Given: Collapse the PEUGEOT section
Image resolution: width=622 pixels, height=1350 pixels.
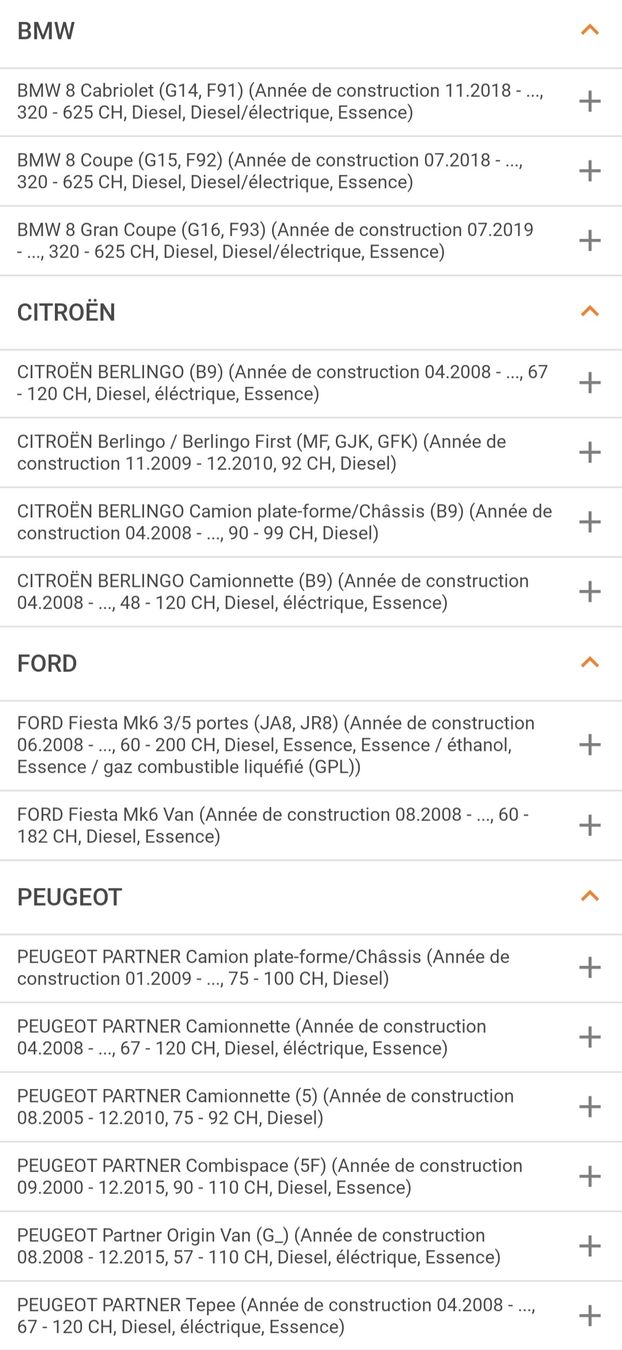Looking at the screenshot, I should [x=590, y=896].
